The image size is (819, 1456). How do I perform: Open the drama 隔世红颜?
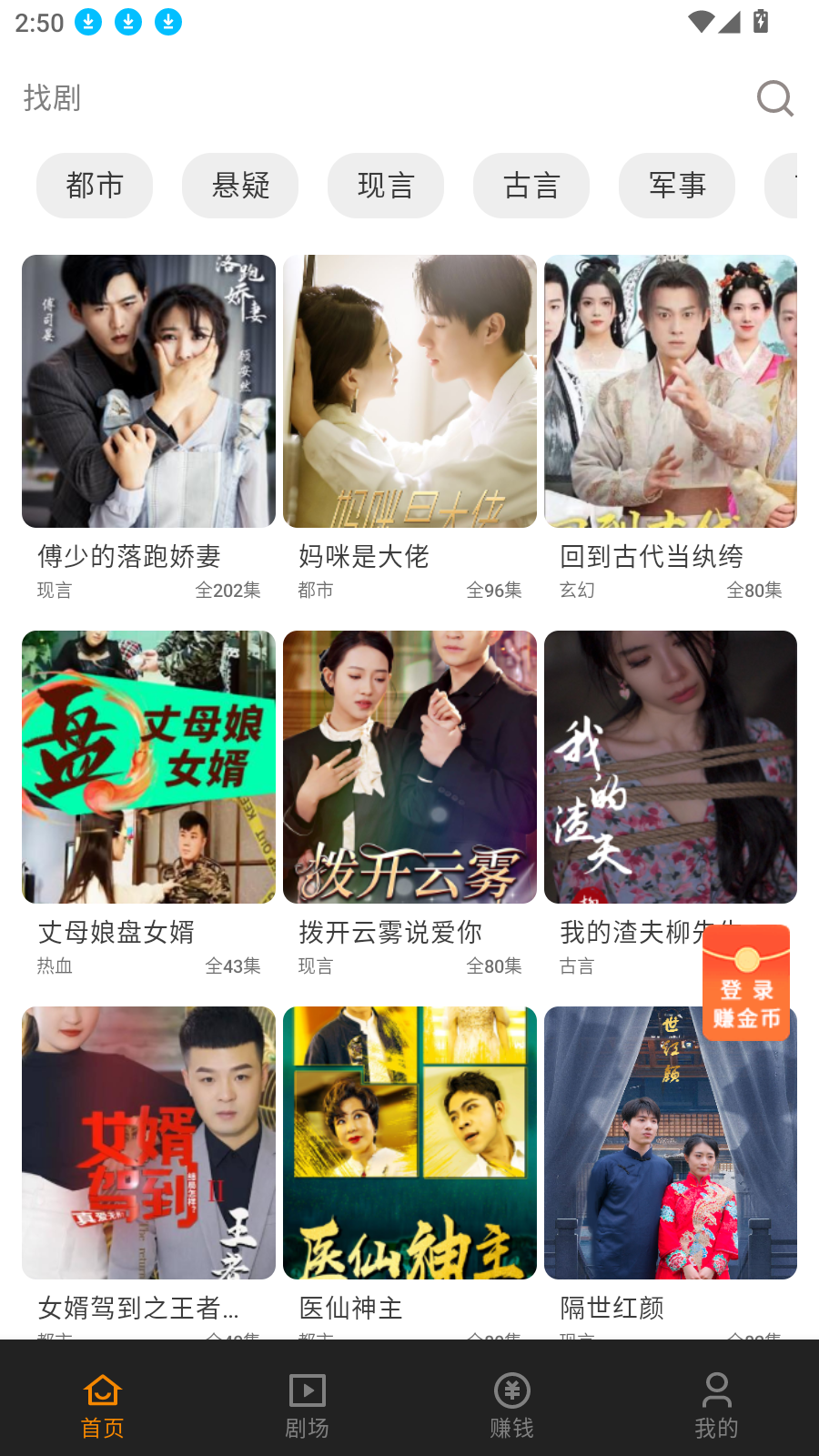[x=670, y=1143]
